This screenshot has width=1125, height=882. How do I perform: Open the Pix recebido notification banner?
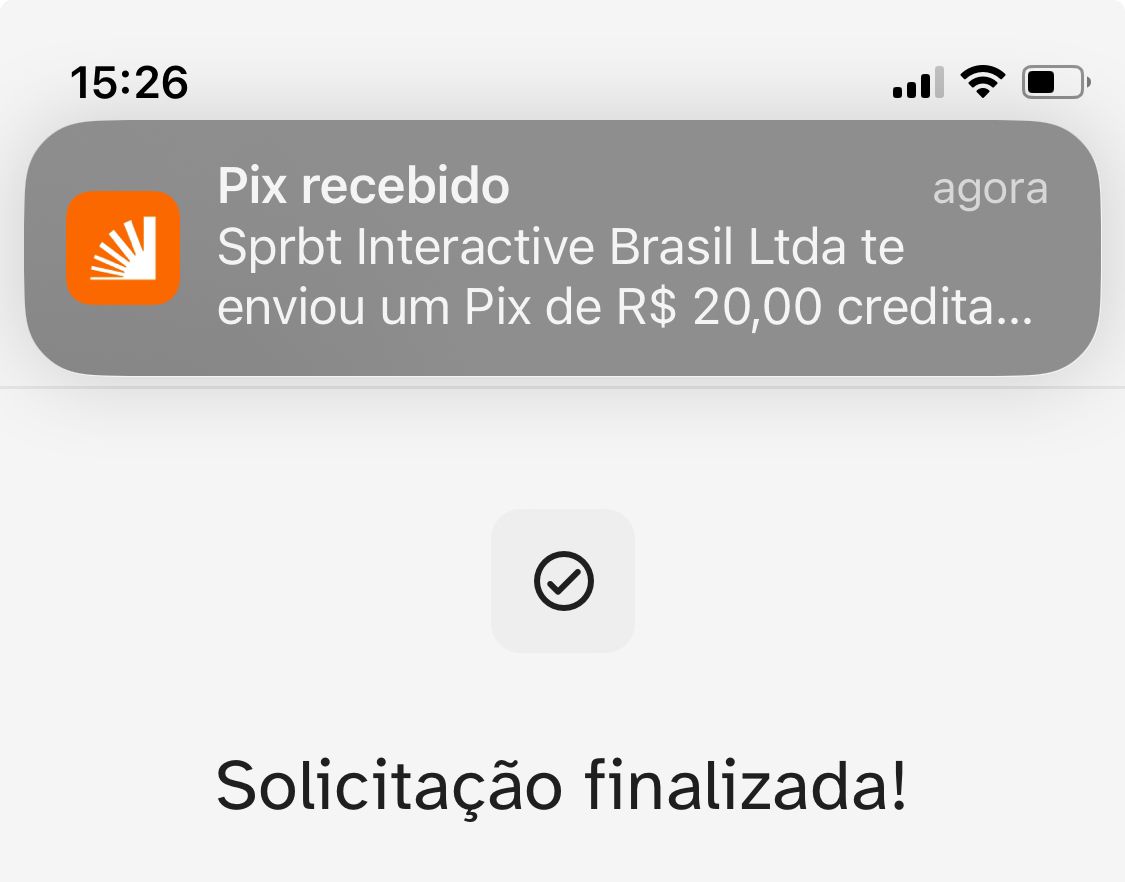[x=562, y=248]
